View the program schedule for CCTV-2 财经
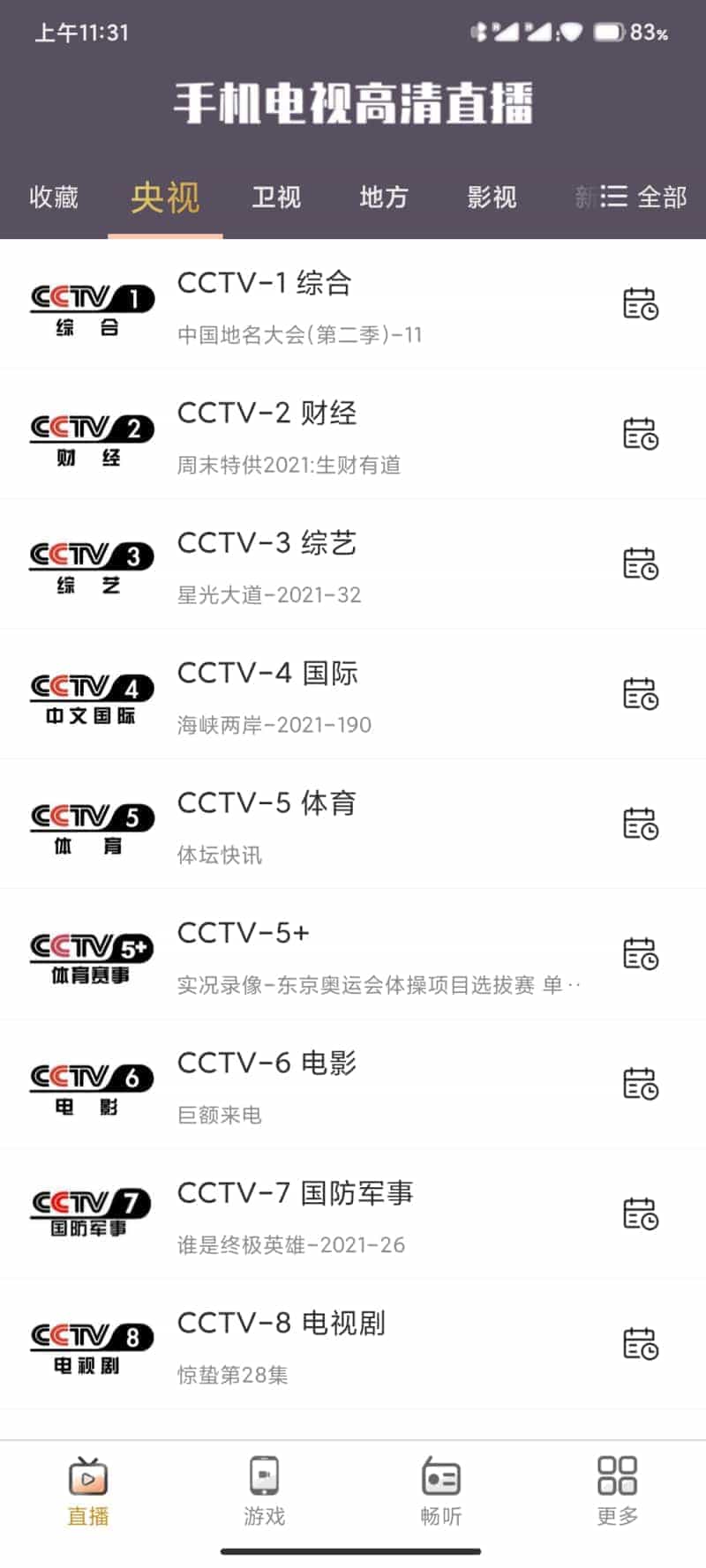This screenshot has width=706, height=1568. [641, 434]
